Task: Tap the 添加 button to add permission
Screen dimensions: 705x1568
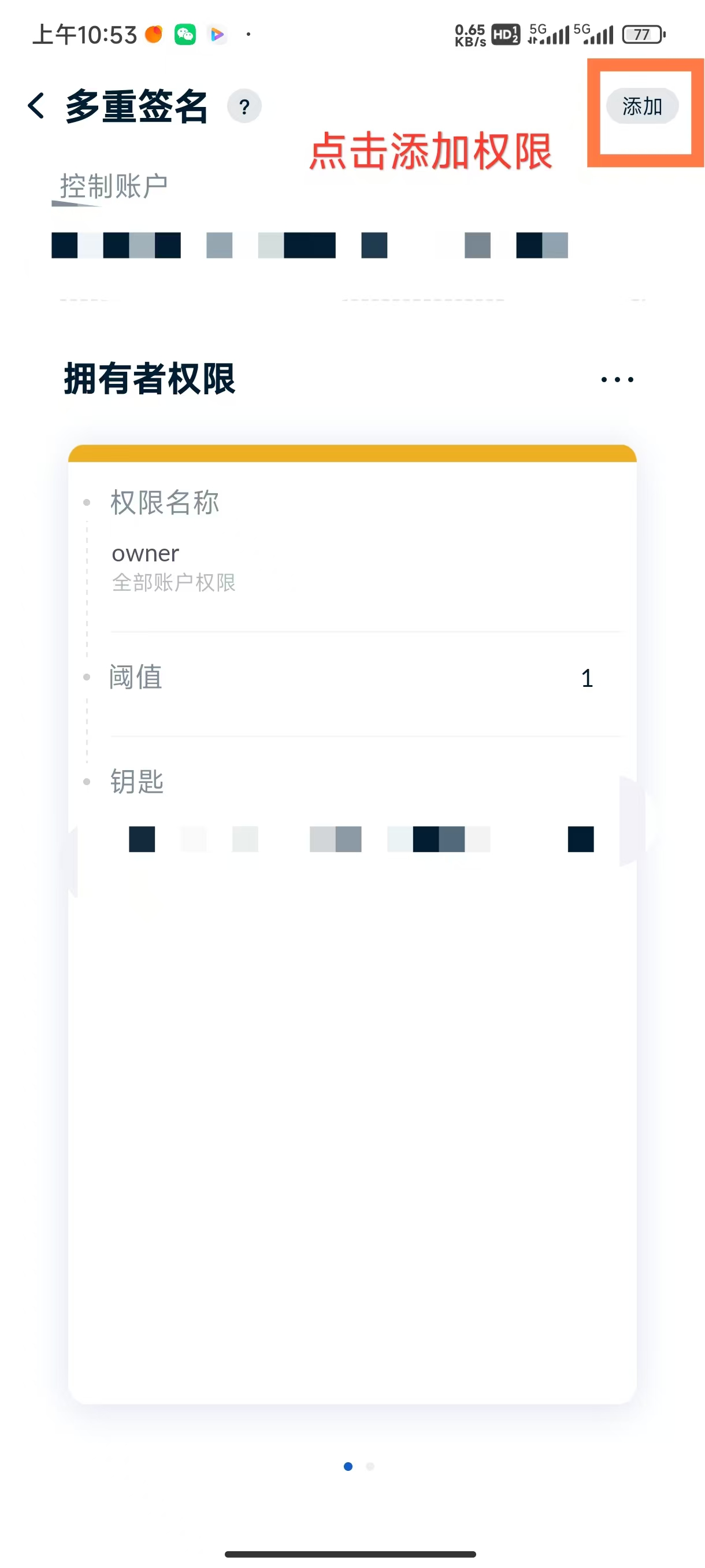Action: 642,106
